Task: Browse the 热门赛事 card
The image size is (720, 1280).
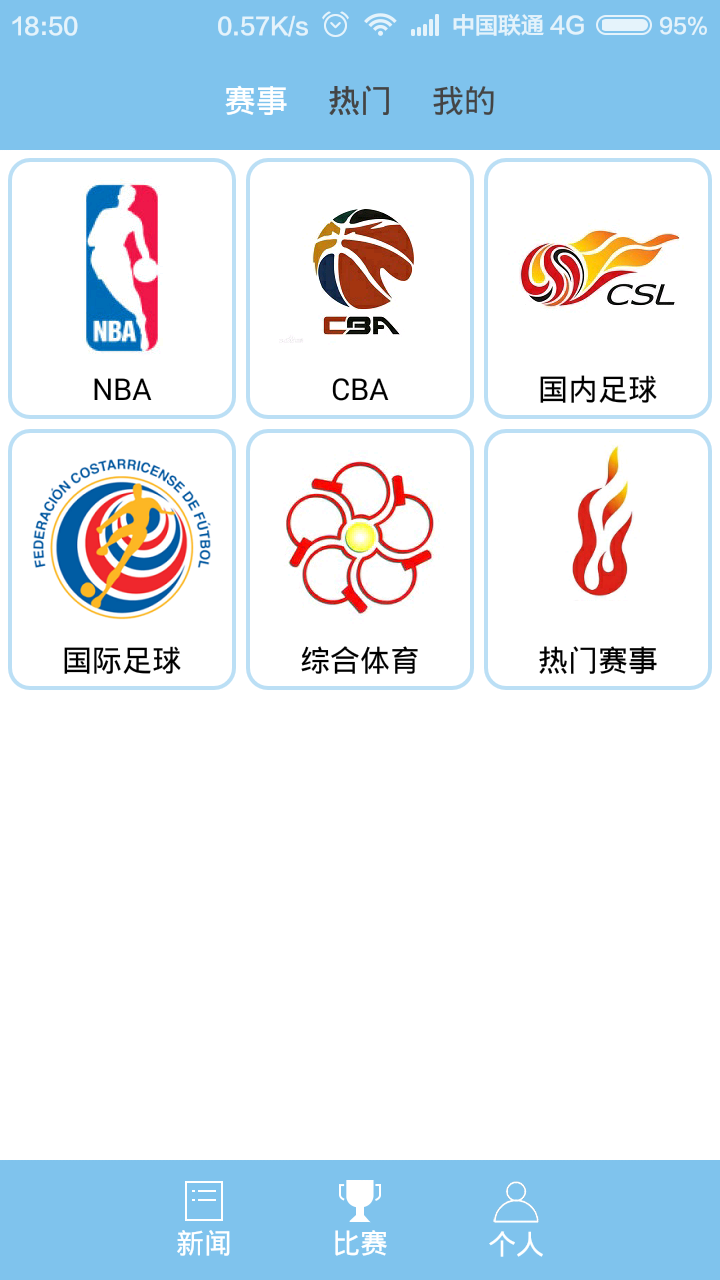Action: coord(598,559)
